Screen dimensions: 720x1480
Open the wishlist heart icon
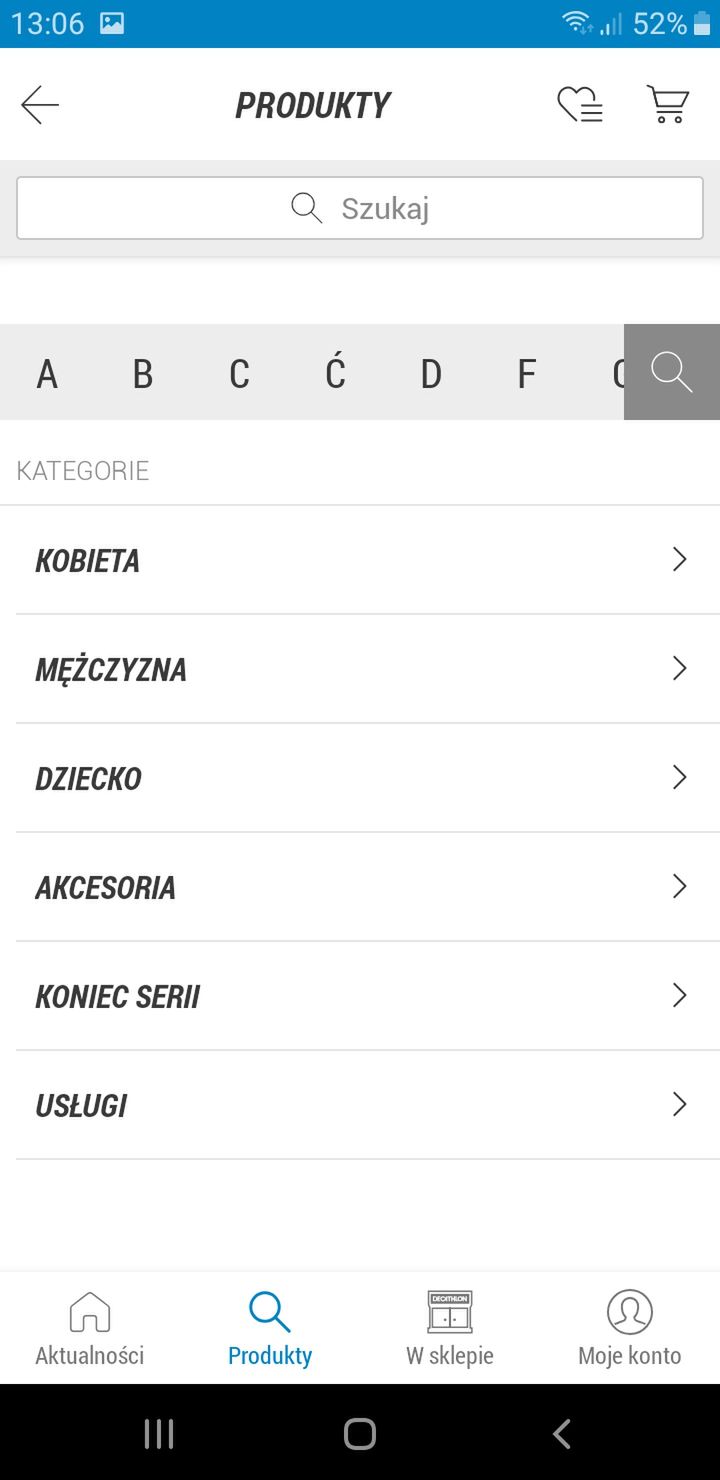[x=580, y=105]
